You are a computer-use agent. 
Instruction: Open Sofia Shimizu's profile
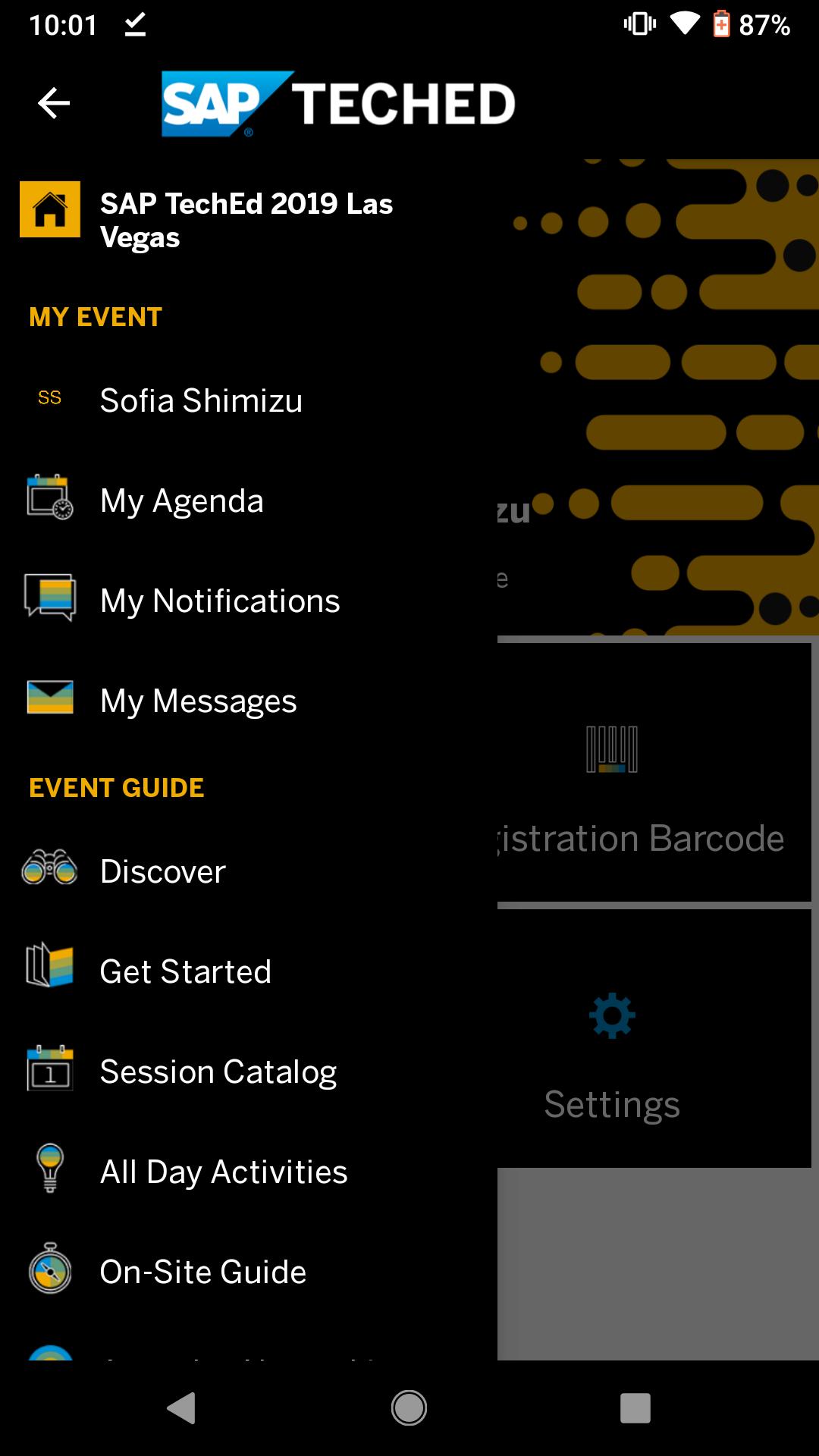tap(201, 400)
